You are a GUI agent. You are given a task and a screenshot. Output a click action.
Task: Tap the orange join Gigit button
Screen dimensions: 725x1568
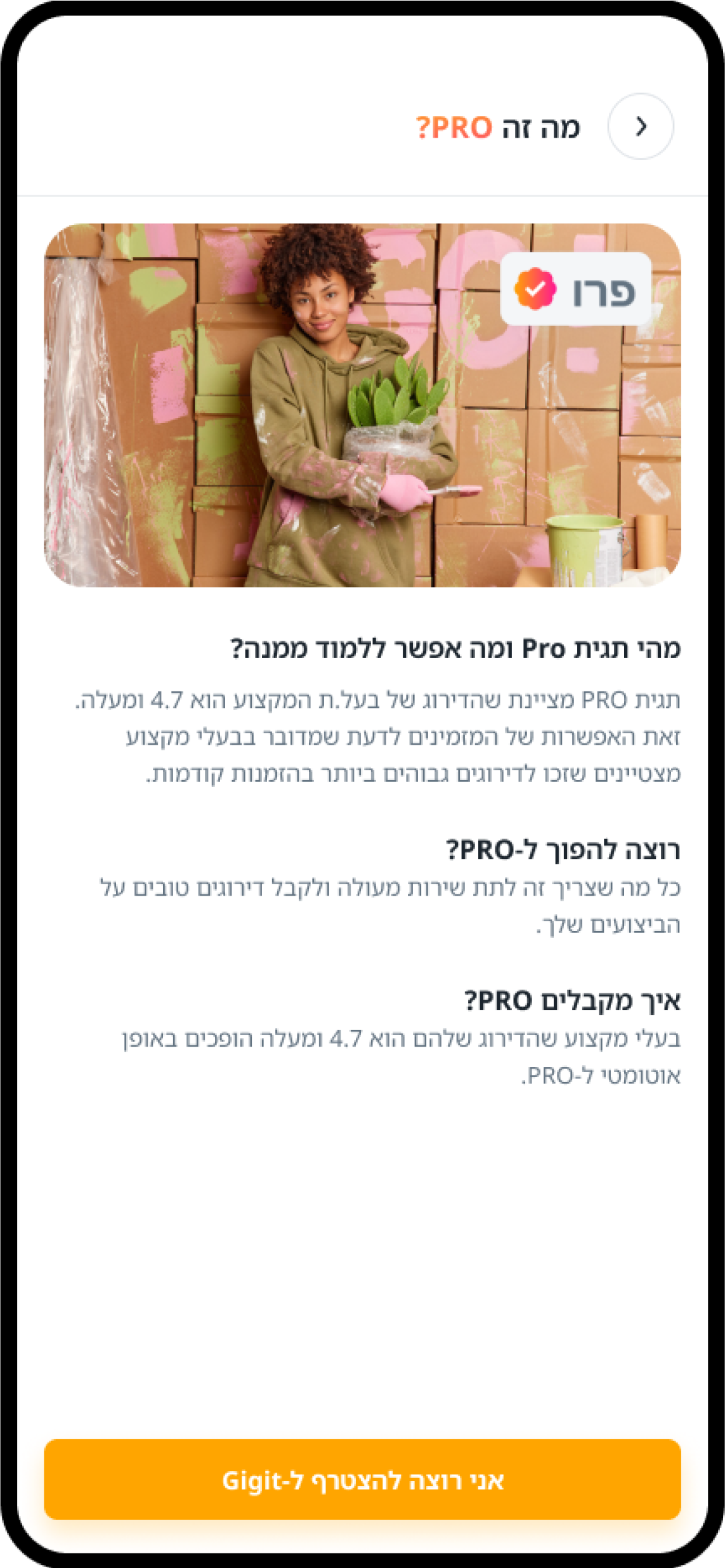tap(362, 1480)
